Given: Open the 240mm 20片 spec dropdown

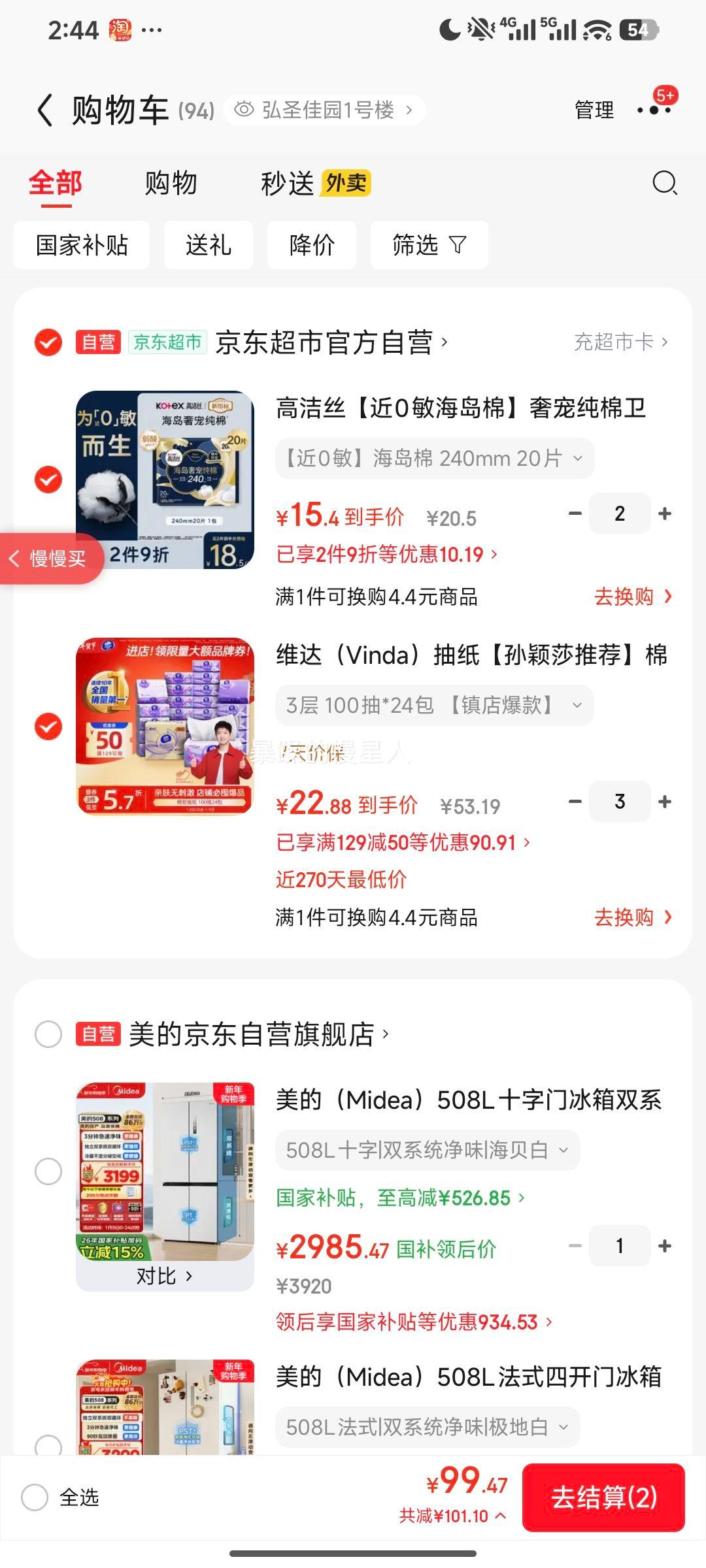Looking at the screenshot, I should pyautogui.click(x=435, y=458).
